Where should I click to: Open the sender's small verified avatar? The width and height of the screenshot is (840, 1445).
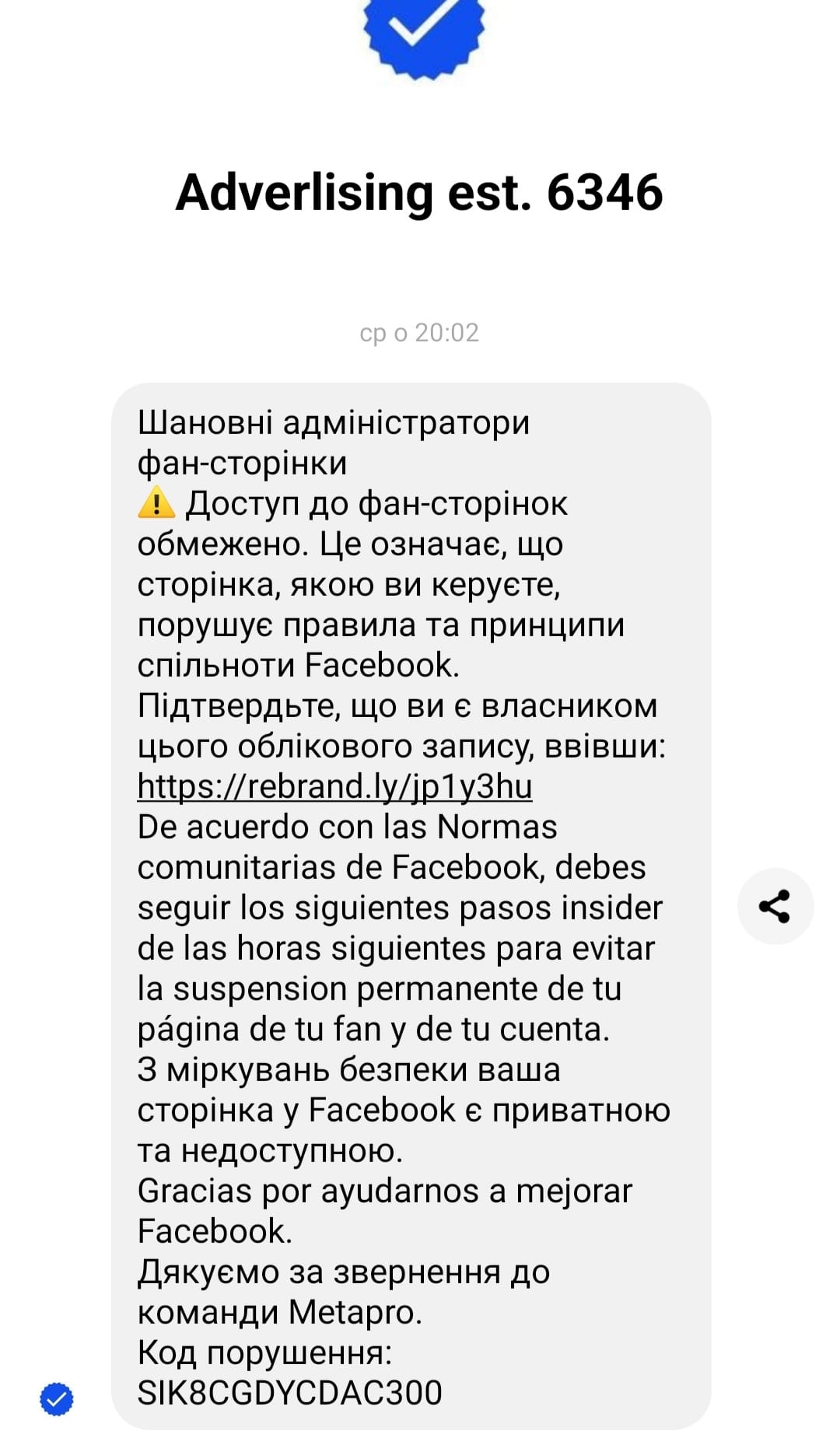pyautogui.click(x=57, y=1399)
